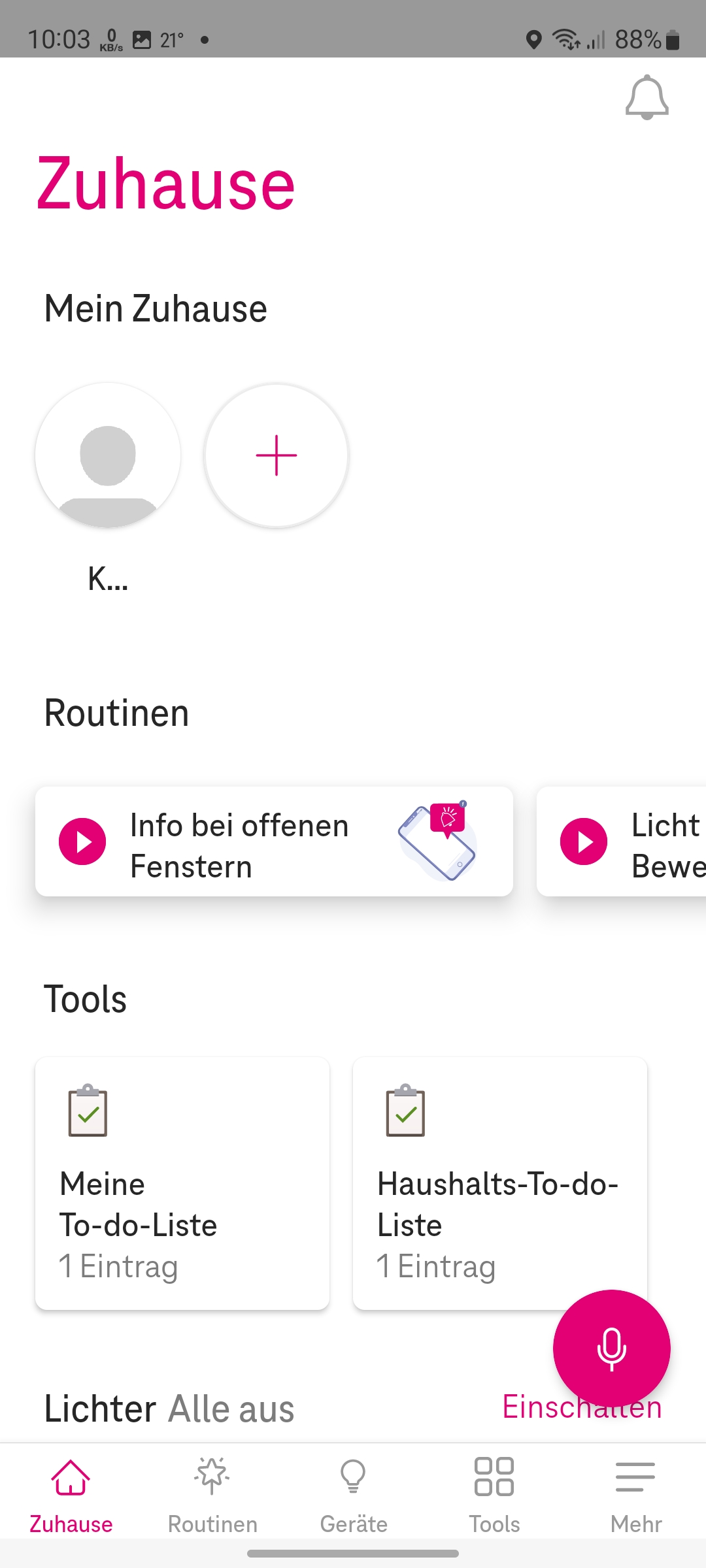Add a new household member
This screenshot has width=706, height=1568.
click(x=277, y=455)
